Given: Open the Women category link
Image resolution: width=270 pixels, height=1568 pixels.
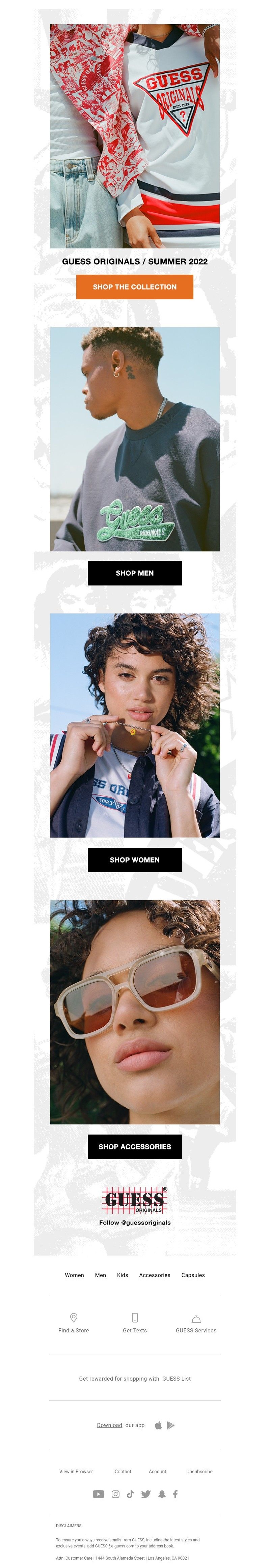Looking at the screenshot, I should [74, 1275].
